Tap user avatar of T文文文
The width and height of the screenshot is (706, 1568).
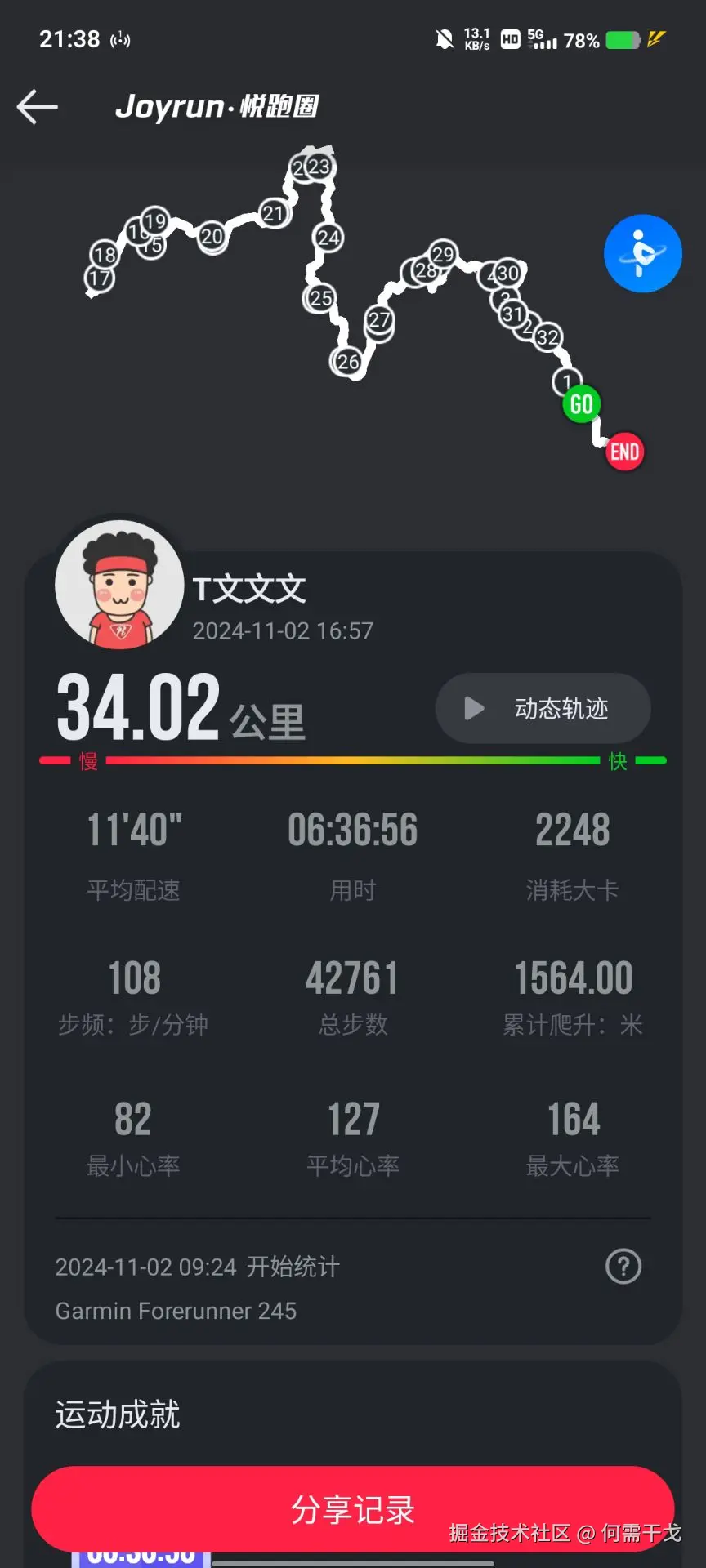119,585
